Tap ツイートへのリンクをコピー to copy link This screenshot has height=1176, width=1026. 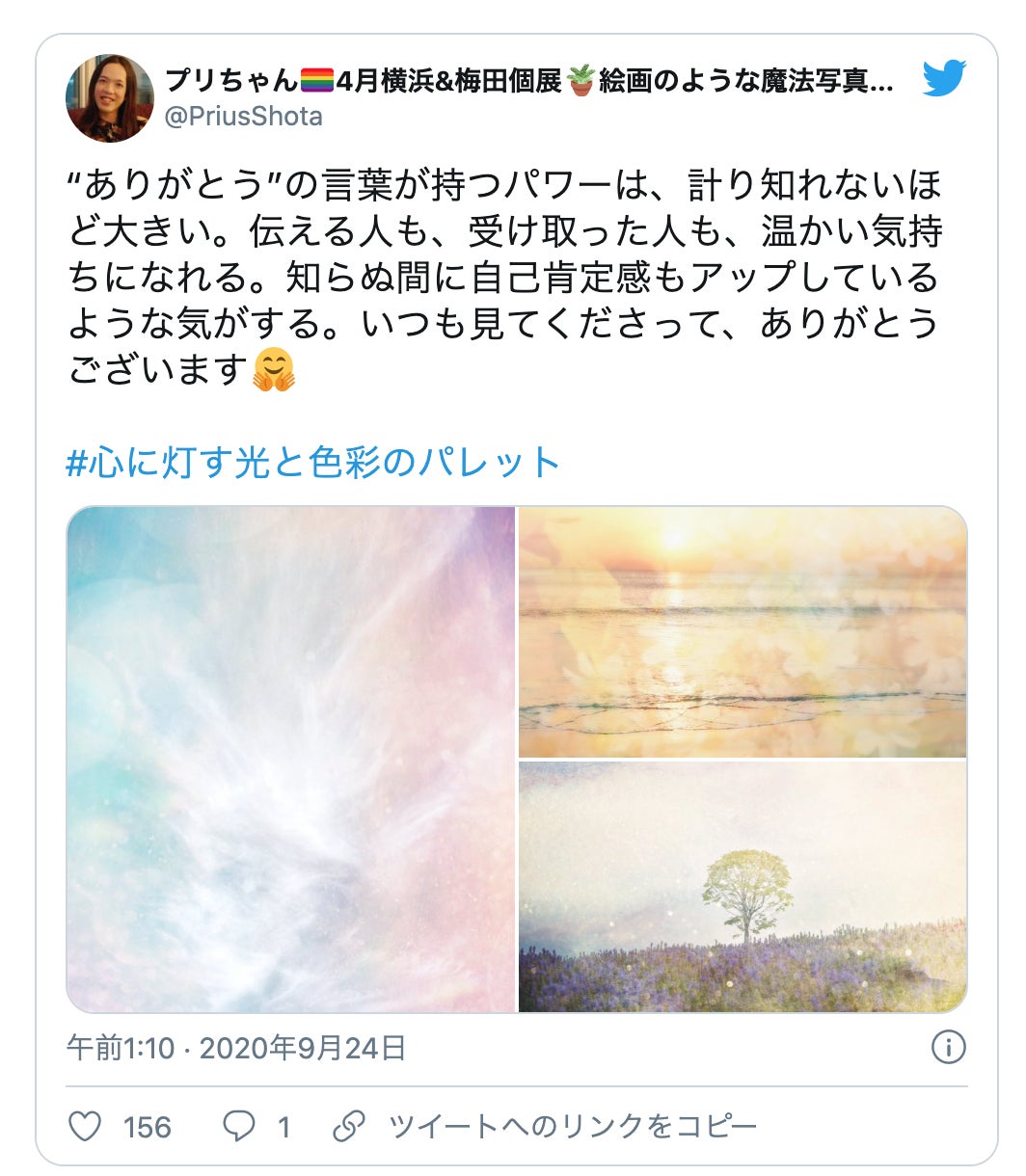pyautogui.click(x=573, y=1126)
